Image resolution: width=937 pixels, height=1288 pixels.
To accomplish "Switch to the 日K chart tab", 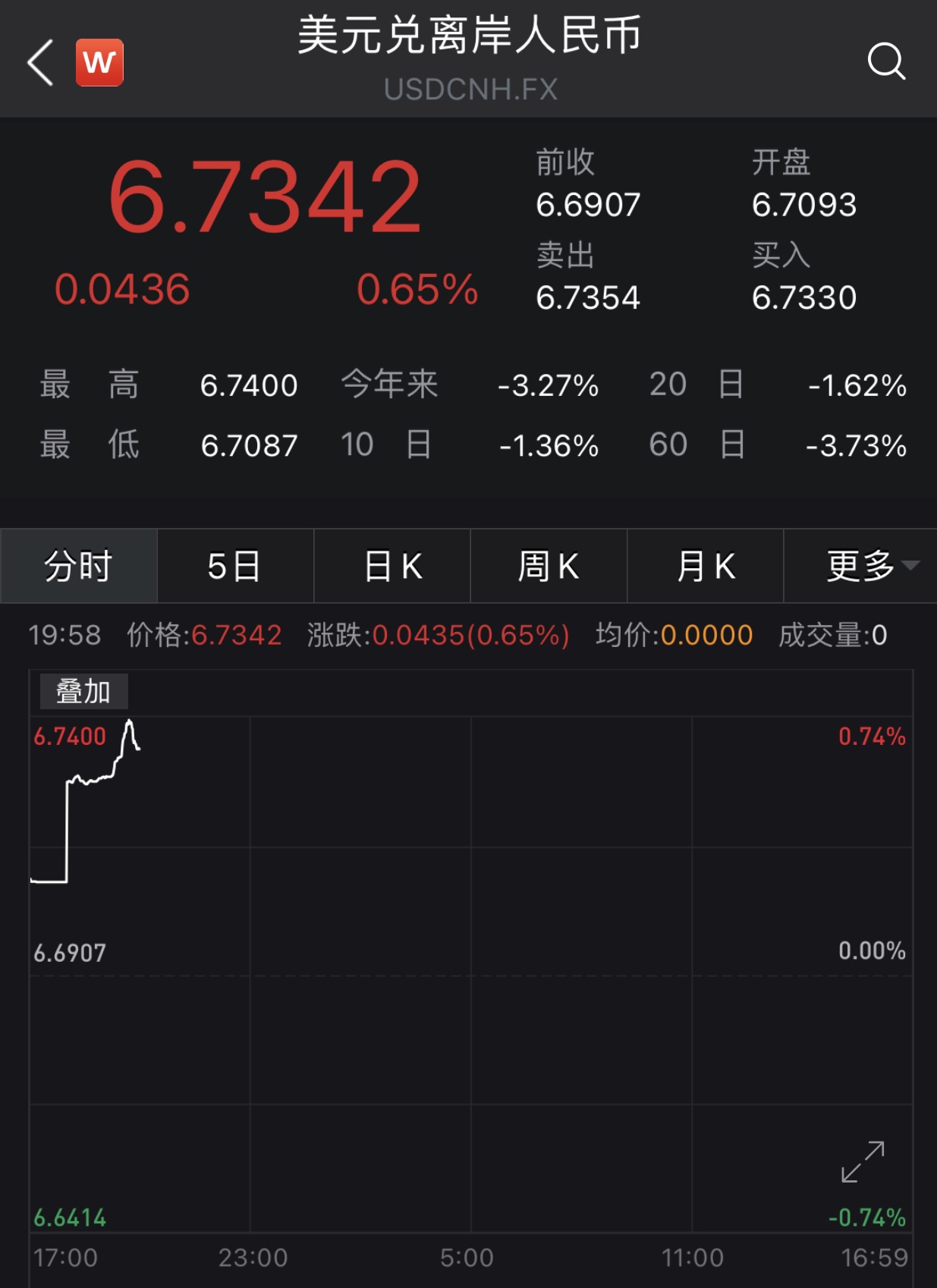I will click(392, 566).
